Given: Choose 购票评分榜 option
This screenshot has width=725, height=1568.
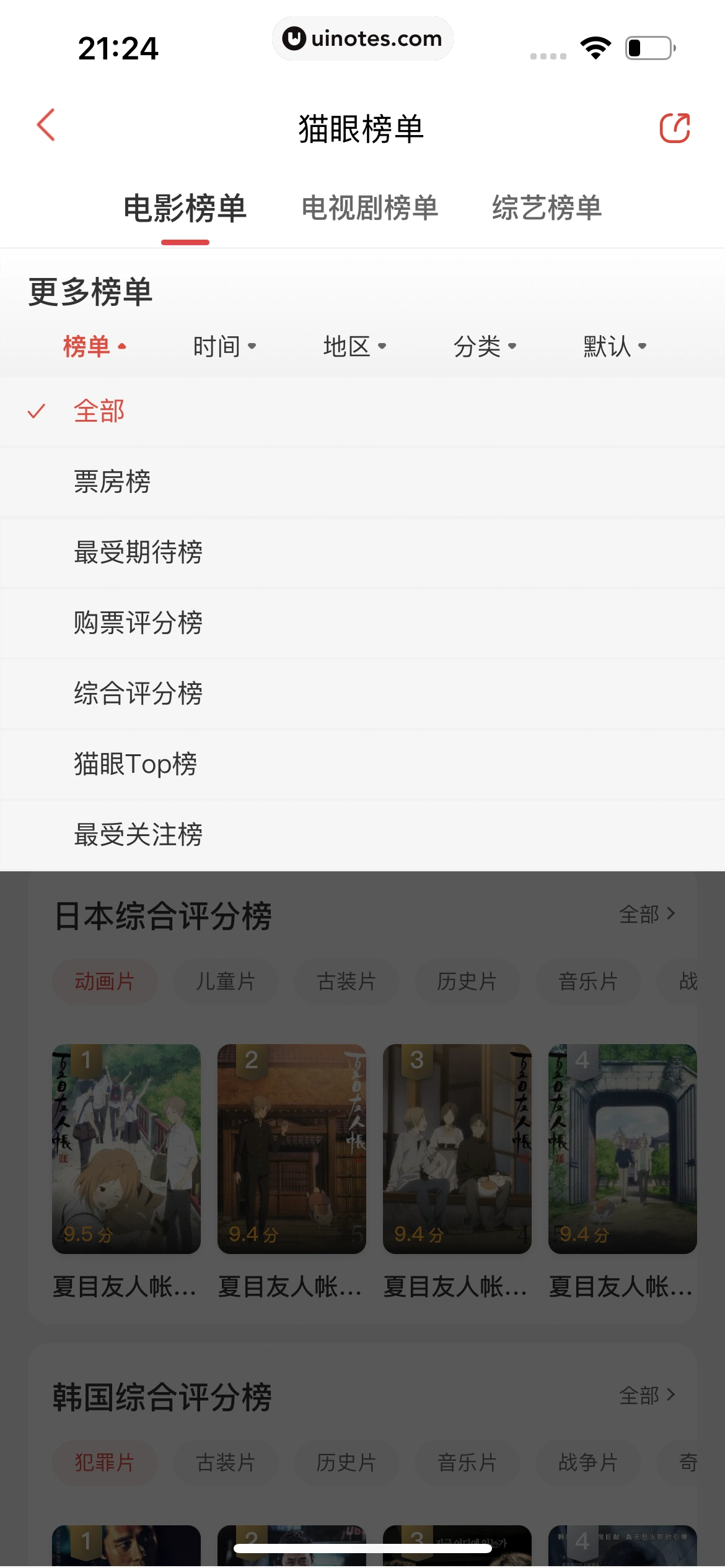Looking at the screenshot, I should pyautogui.click(x=139, y=623).
